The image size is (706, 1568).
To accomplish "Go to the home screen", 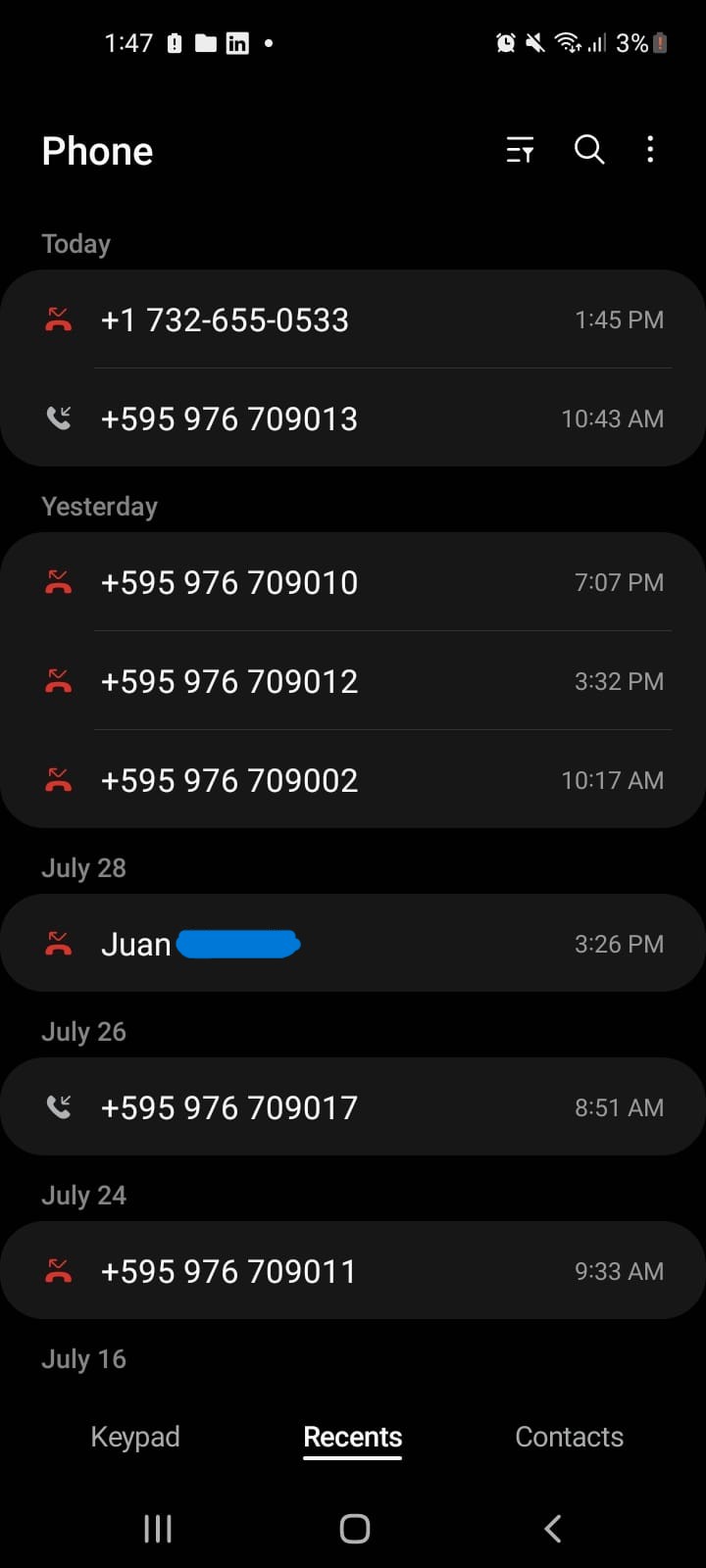I will click(x=354, y=1529).
